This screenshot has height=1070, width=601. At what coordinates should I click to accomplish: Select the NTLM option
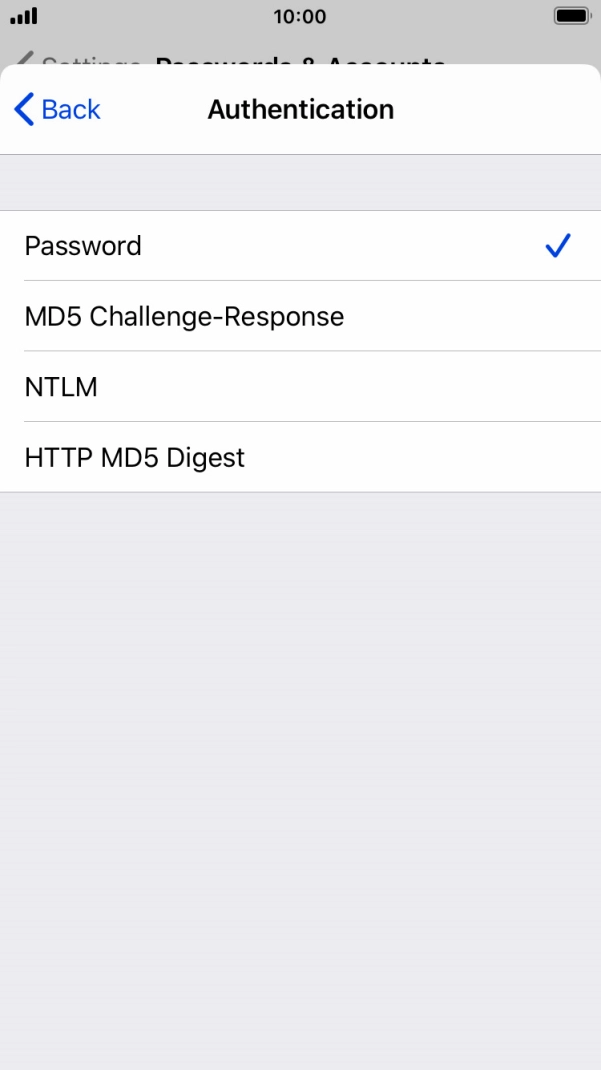click(x=300, y=387)
